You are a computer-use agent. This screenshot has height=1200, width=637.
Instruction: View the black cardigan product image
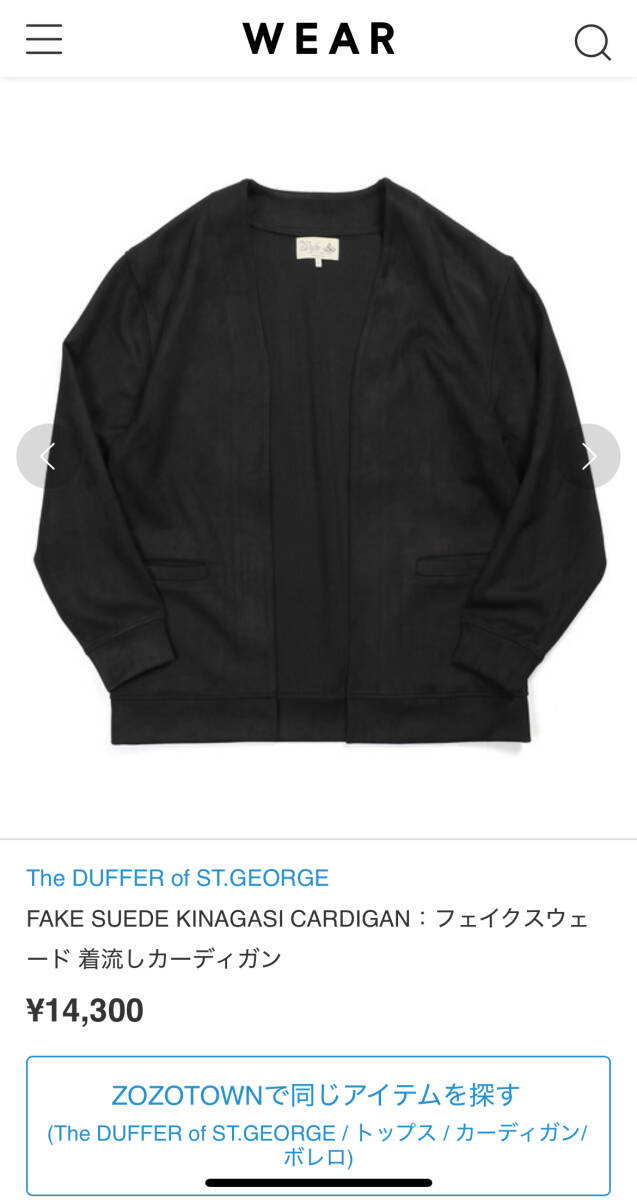click(x=318, y=460)
